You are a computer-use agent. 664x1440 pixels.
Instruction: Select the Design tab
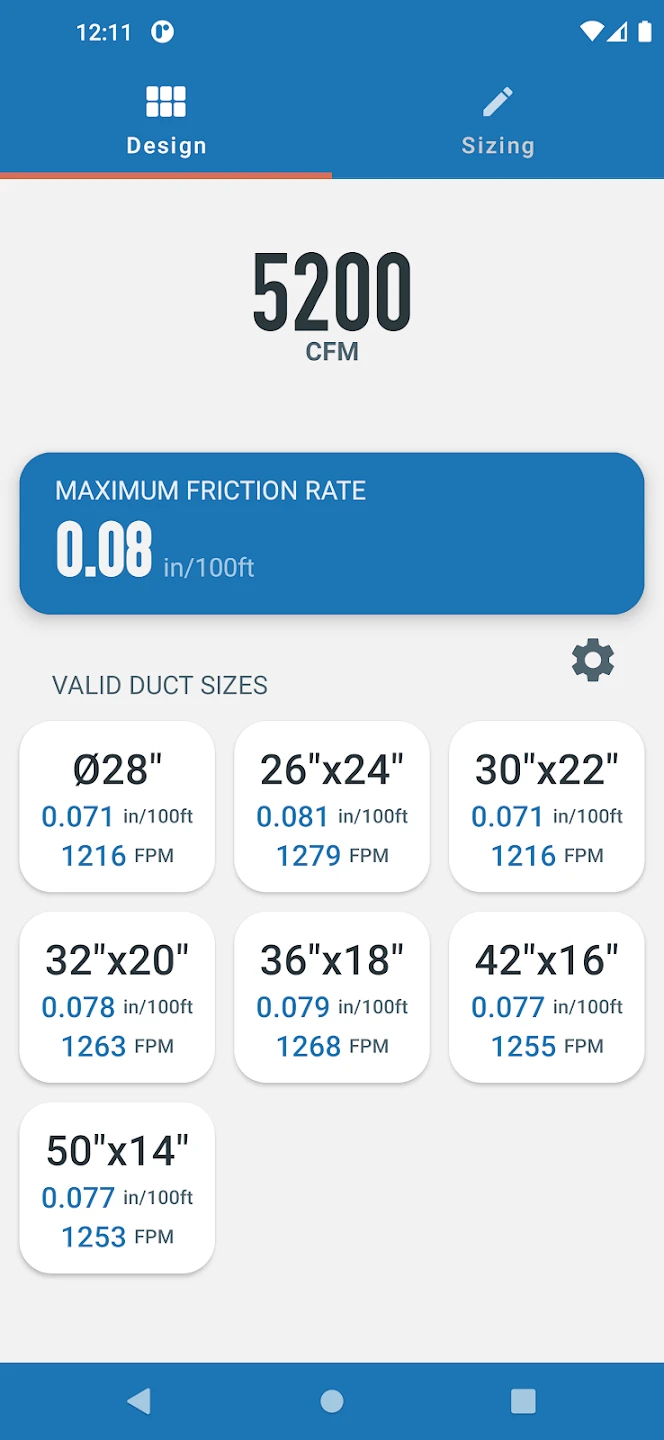click(x=166, y=122)
